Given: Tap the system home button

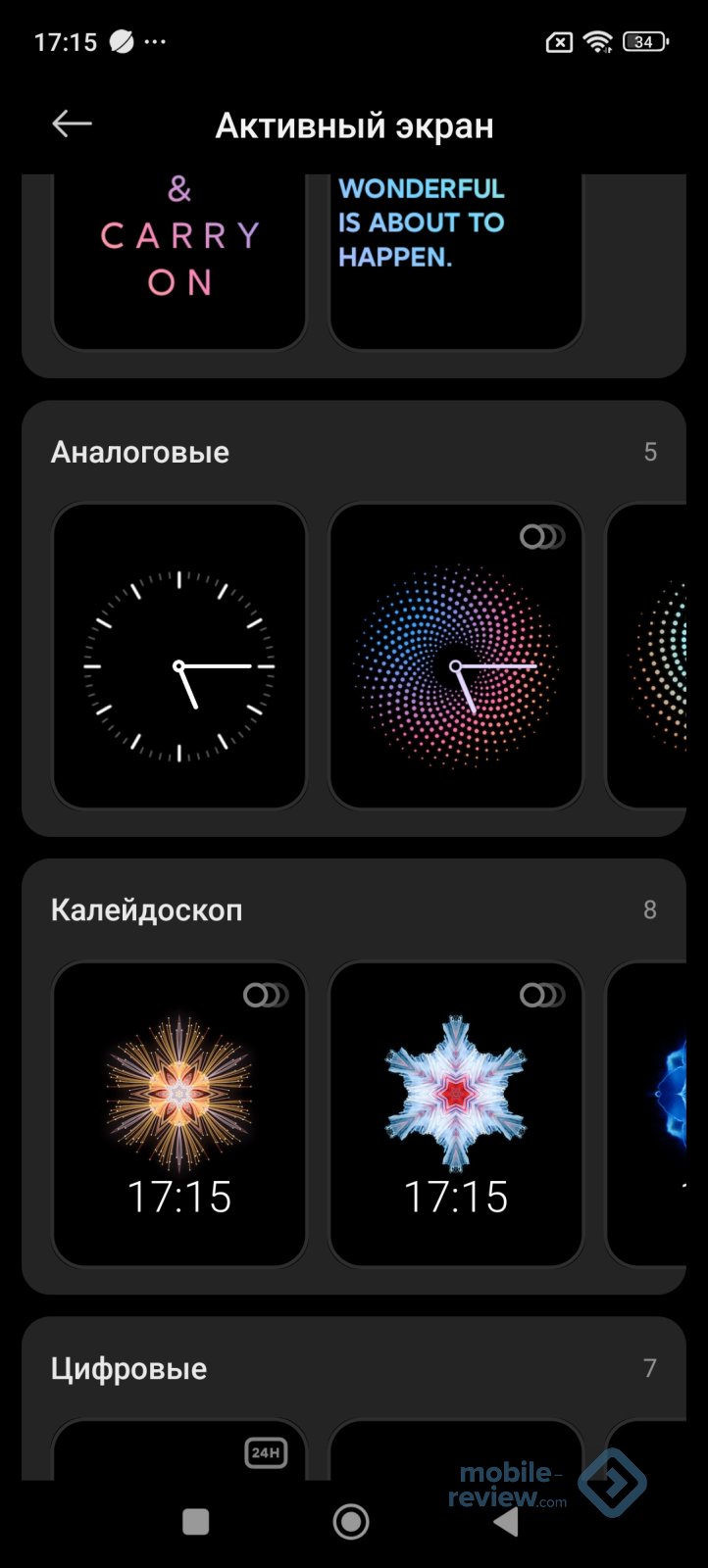Looking at the screenshot, I should point(351,1521).
